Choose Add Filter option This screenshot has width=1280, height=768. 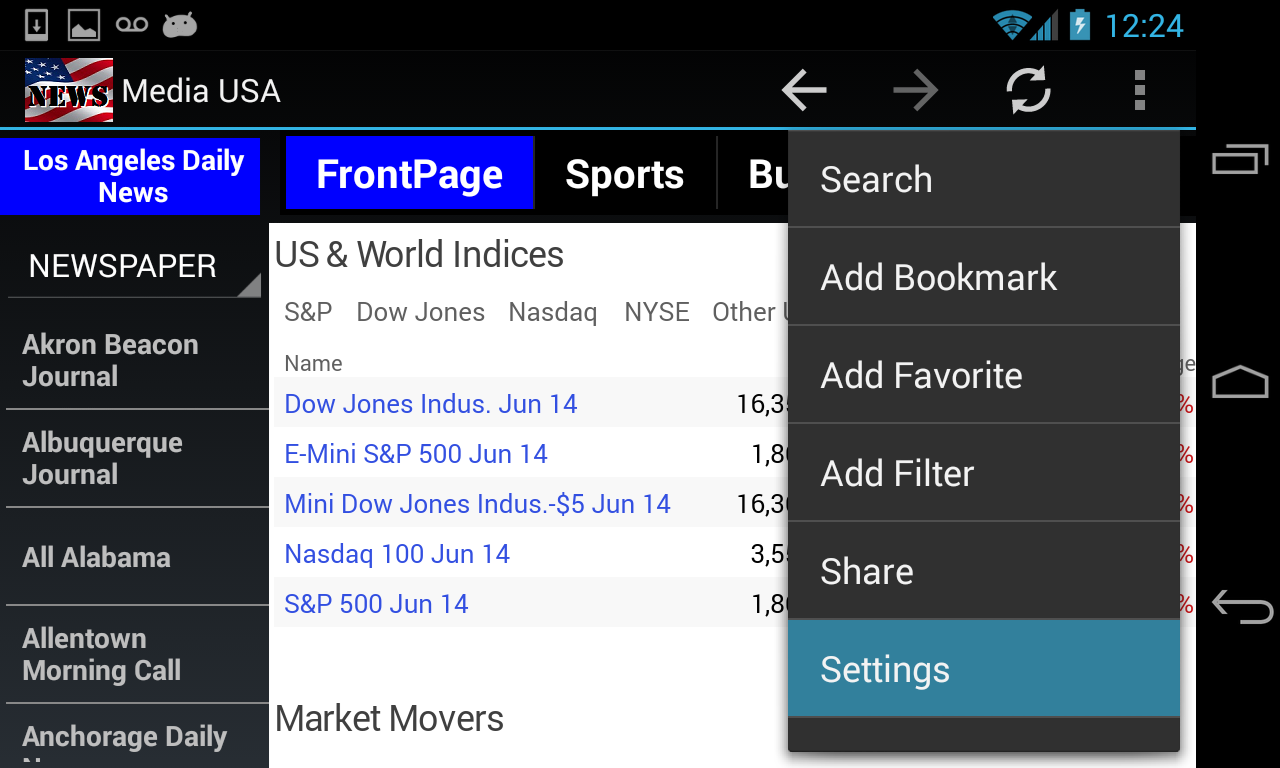[983, 474]
